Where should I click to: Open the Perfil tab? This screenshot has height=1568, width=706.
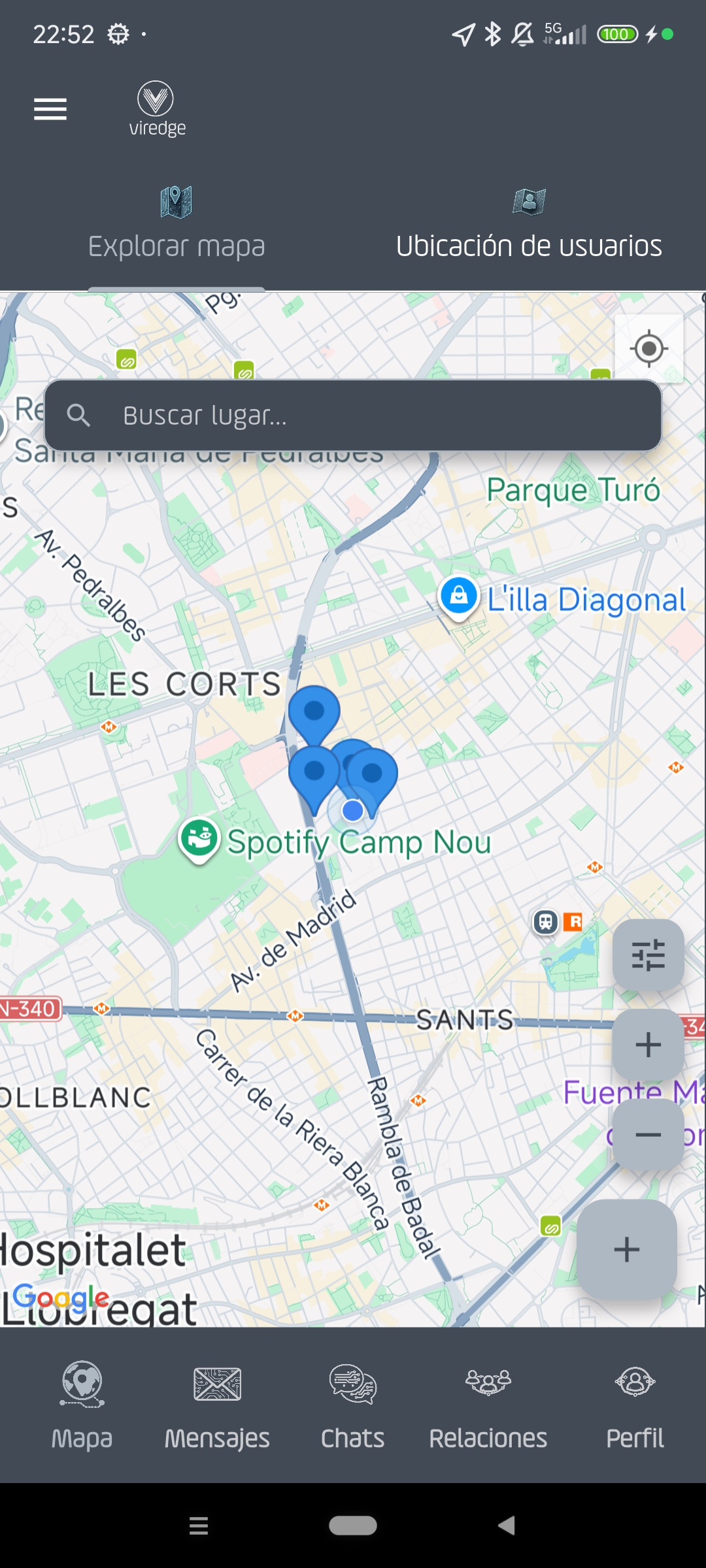pos(635,1403)
